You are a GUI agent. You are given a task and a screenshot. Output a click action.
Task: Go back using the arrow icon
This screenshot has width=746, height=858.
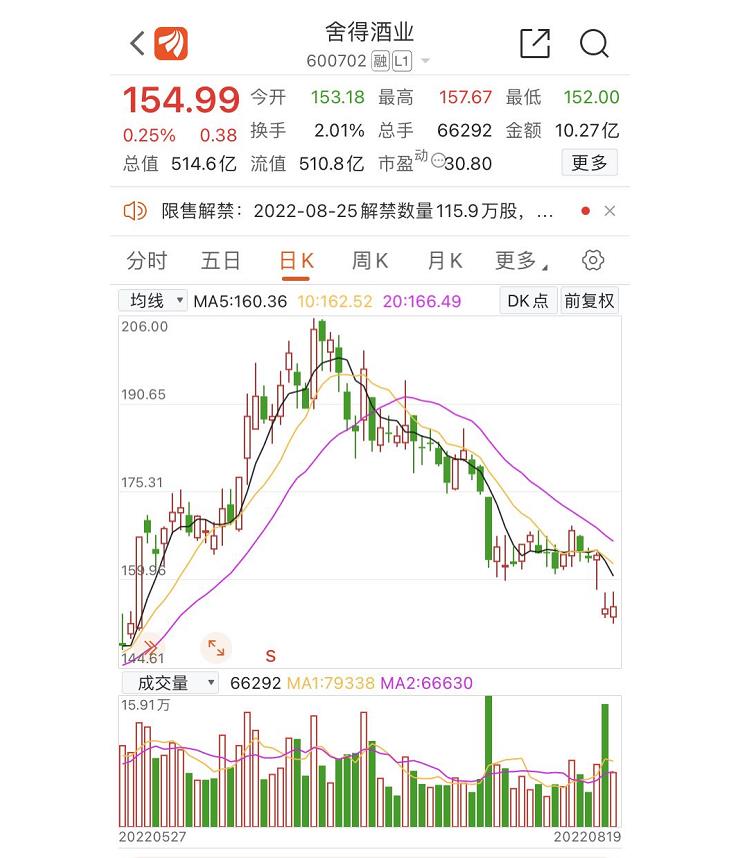[x=138, y=43]
